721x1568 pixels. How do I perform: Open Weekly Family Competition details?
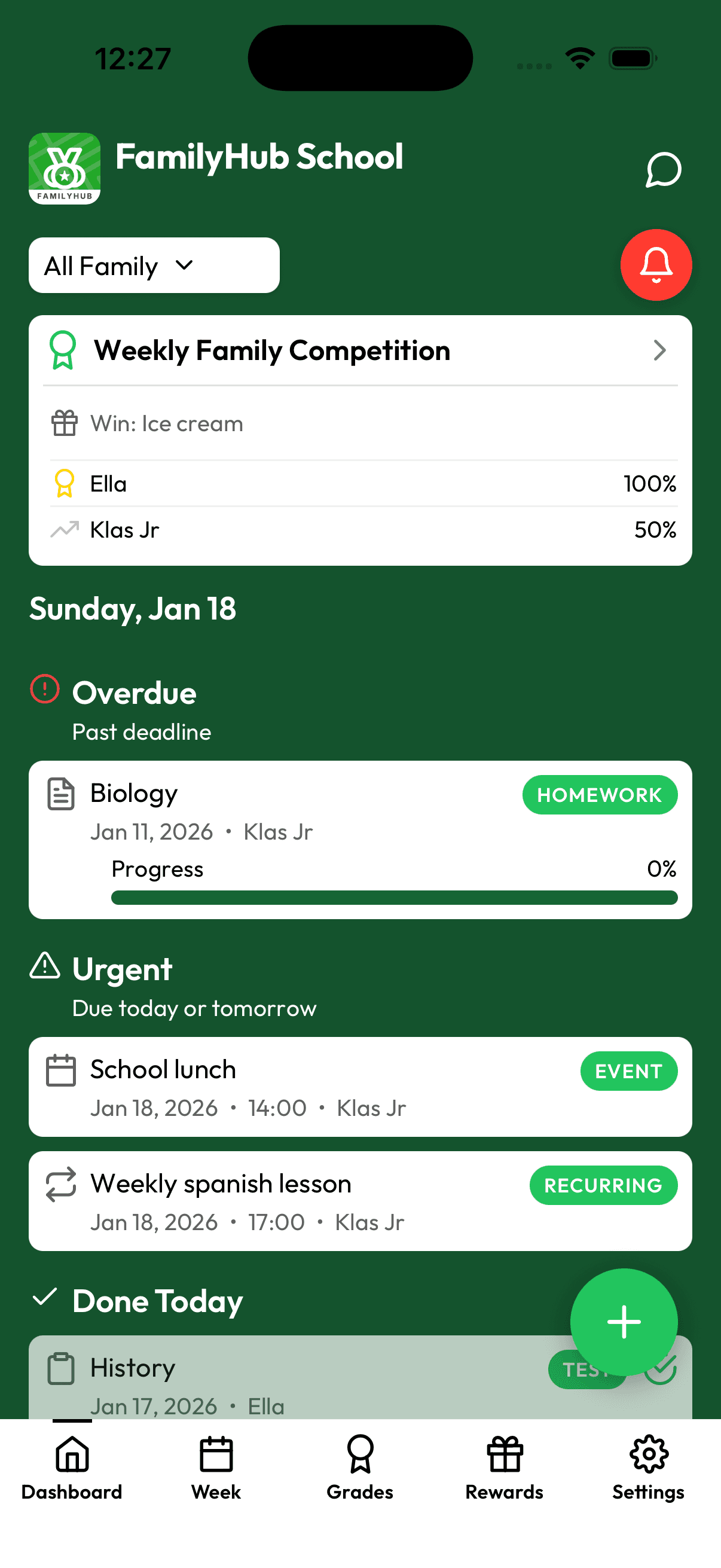click(360, 350)
